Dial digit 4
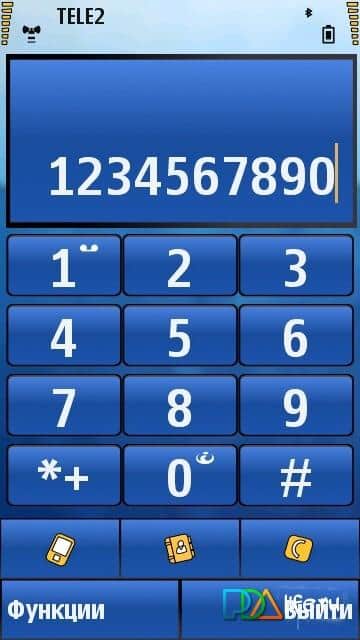Viewport: 360px width, 640px height. click(64, 335)
